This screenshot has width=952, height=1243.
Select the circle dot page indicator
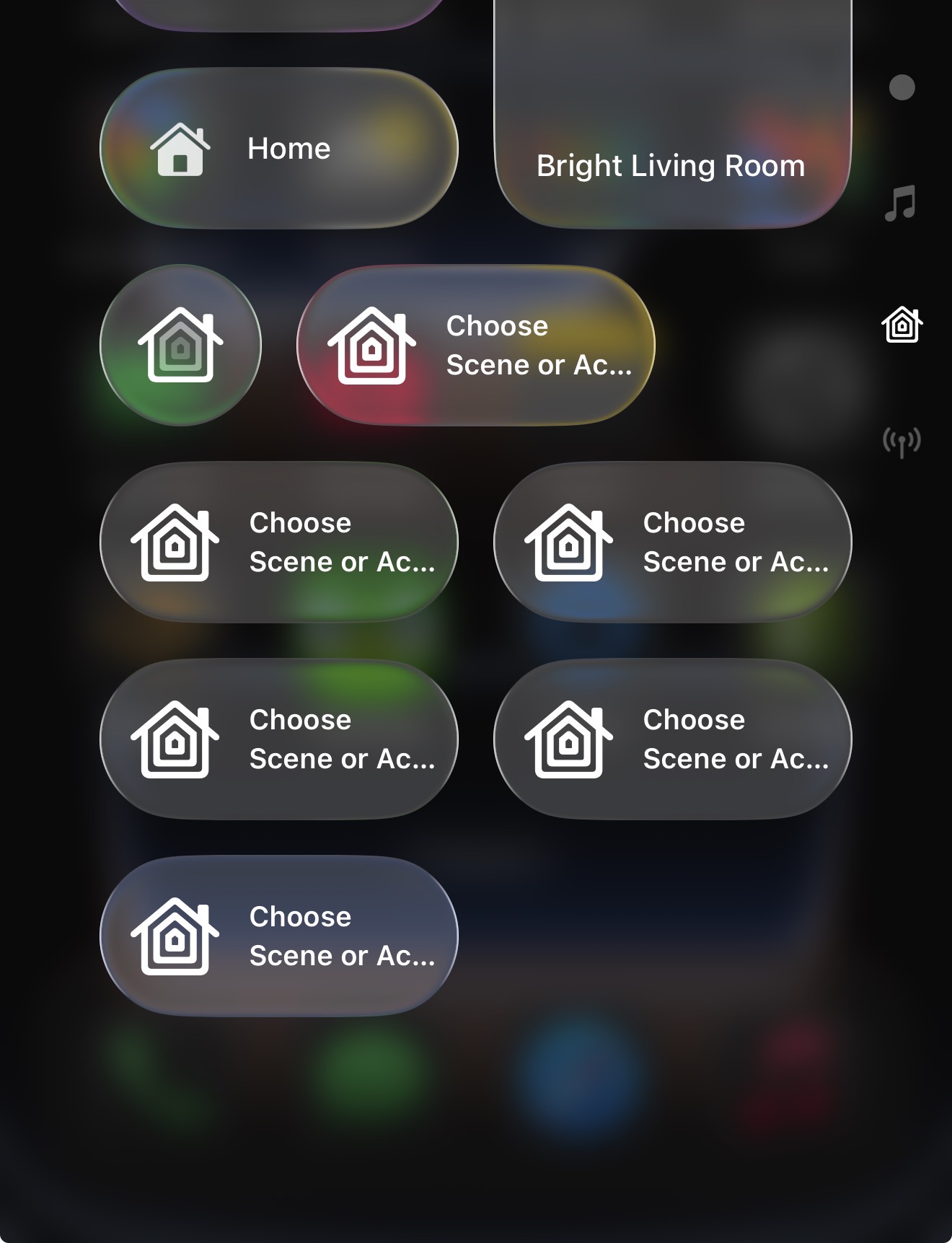pos(902,88)
